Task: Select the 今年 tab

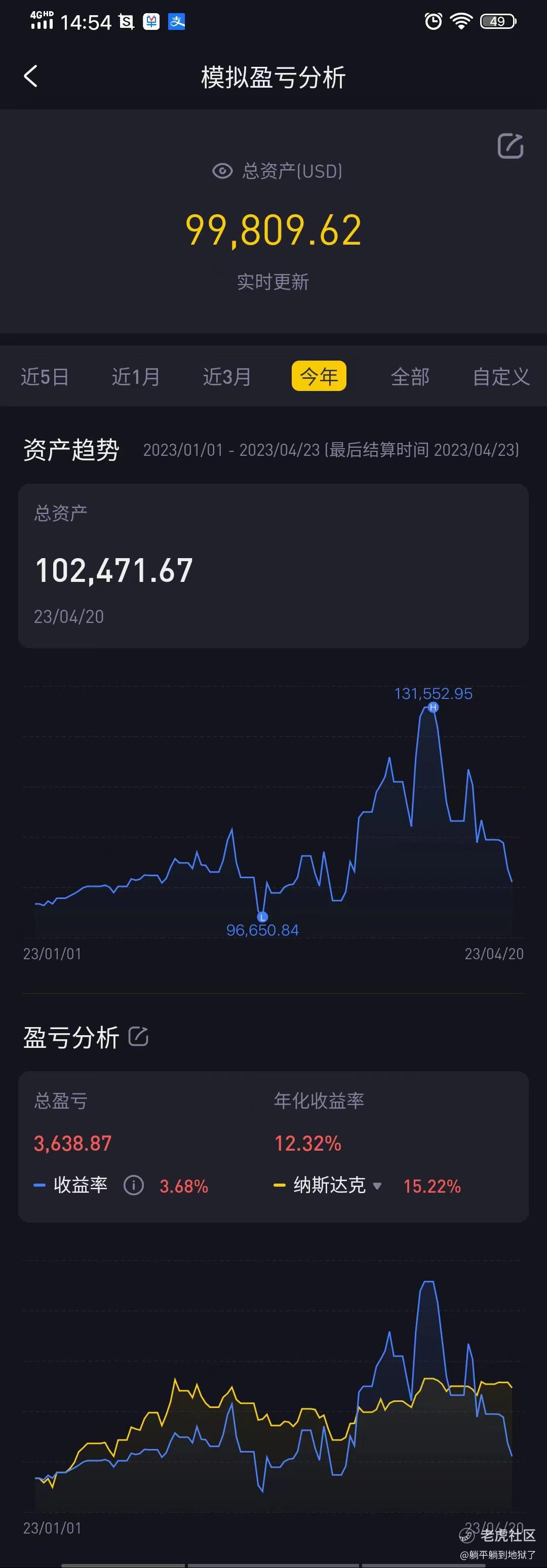Action: pyautogui.click(x=319, y=376)
